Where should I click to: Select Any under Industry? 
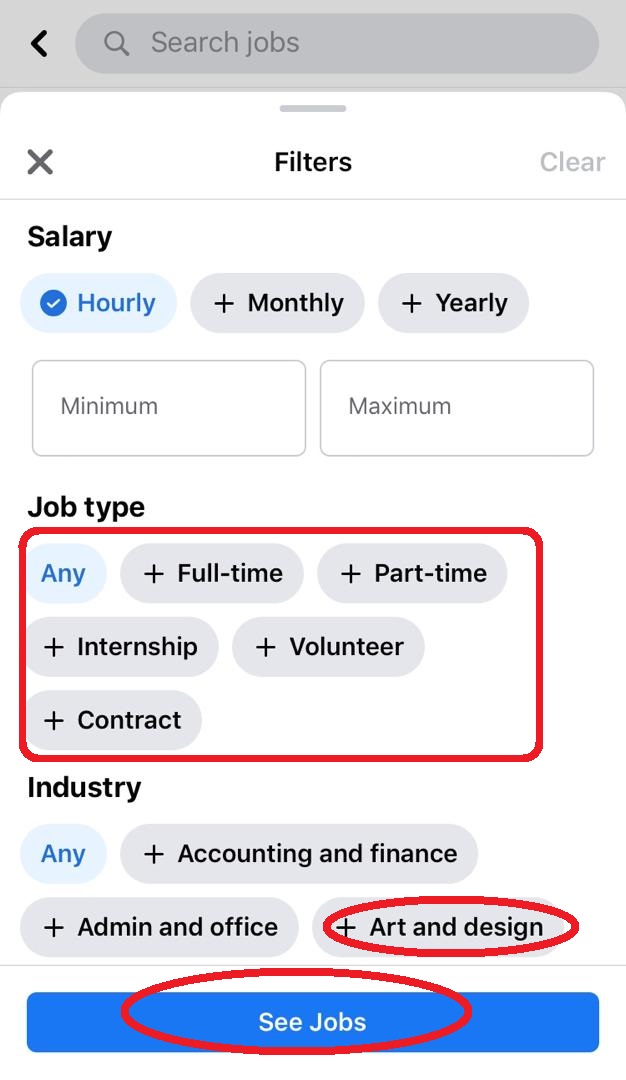point(63,854)
